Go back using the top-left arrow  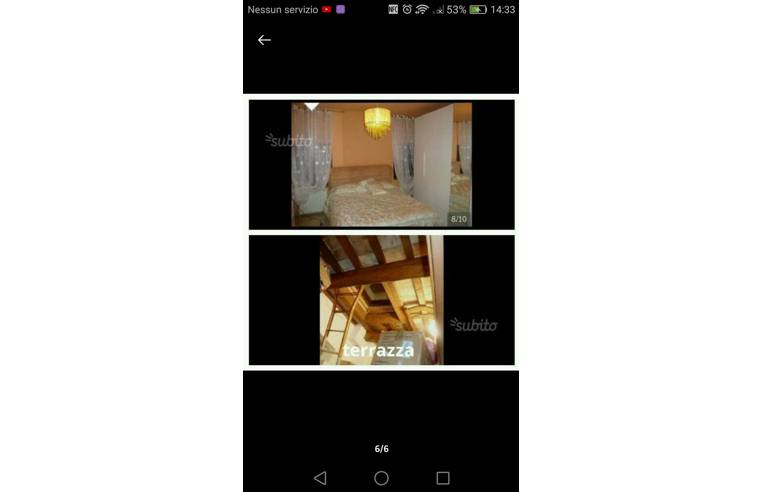pos(264,40)
